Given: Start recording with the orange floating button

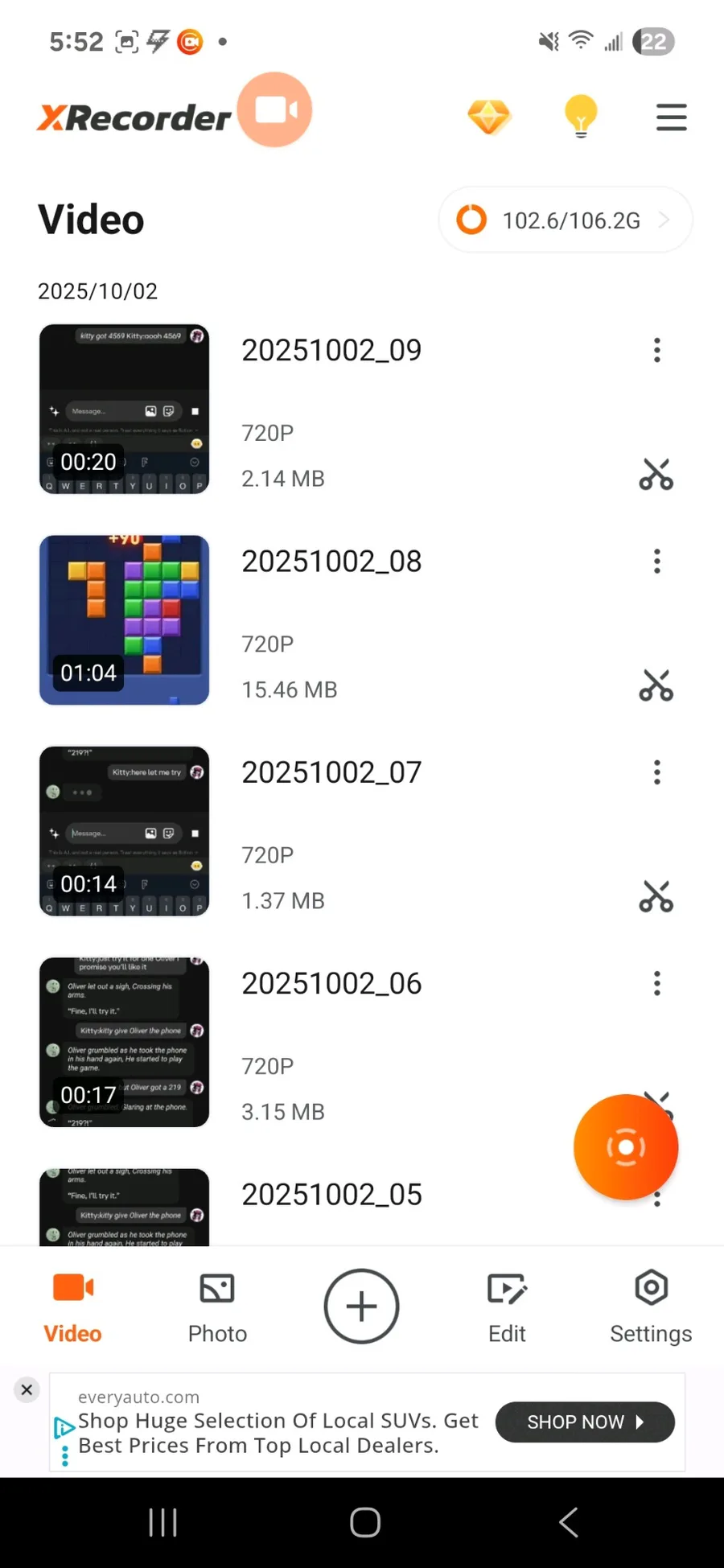Looking at the screenshot, I should (x=626, y=1147).
